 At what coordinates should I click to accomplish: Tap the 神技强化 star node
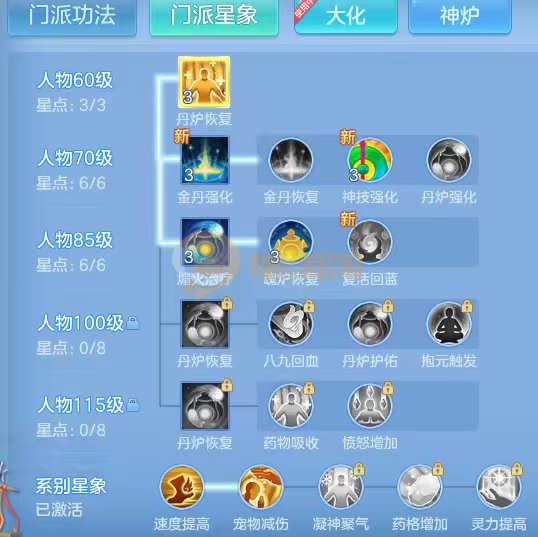click(x=370, y=160)
